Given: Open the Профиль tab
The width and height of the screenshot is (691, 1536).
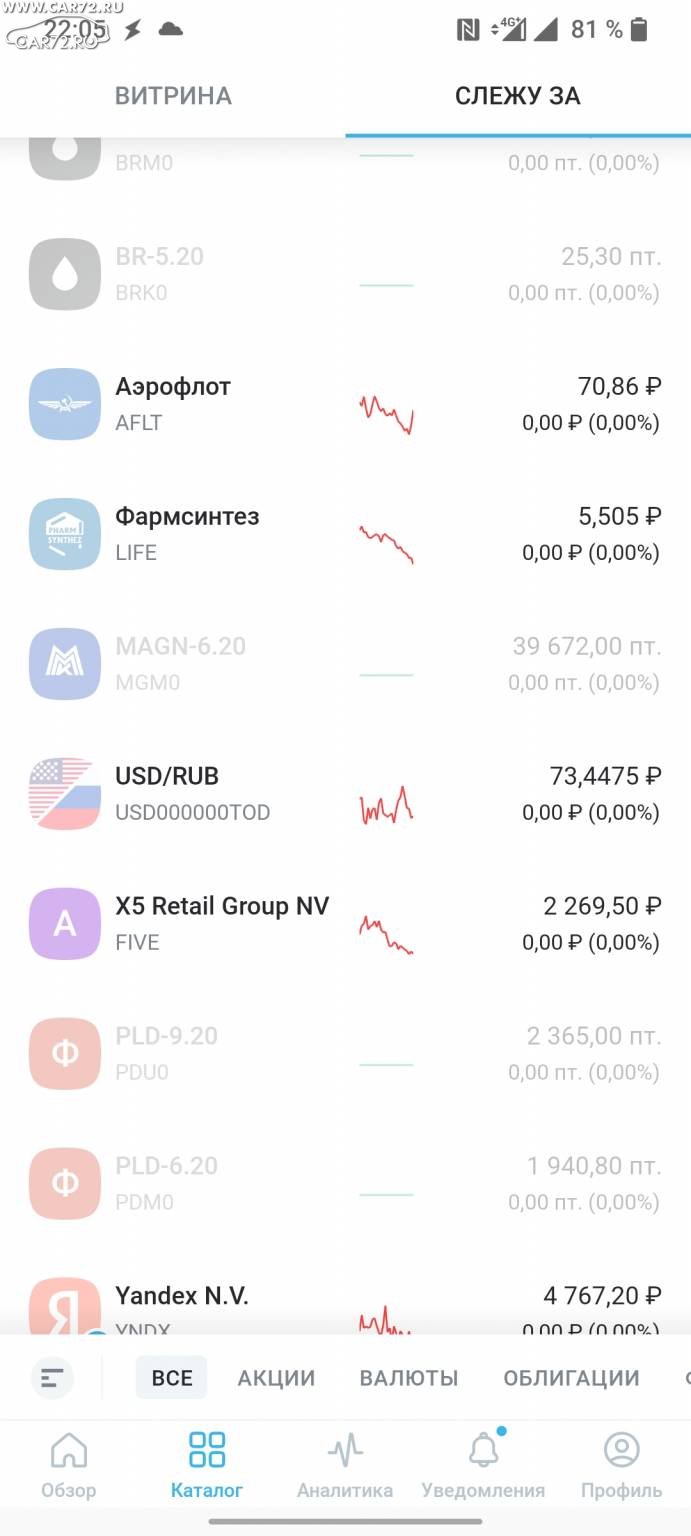Looking at the screenshot, I should click(x=621, y=1465).
